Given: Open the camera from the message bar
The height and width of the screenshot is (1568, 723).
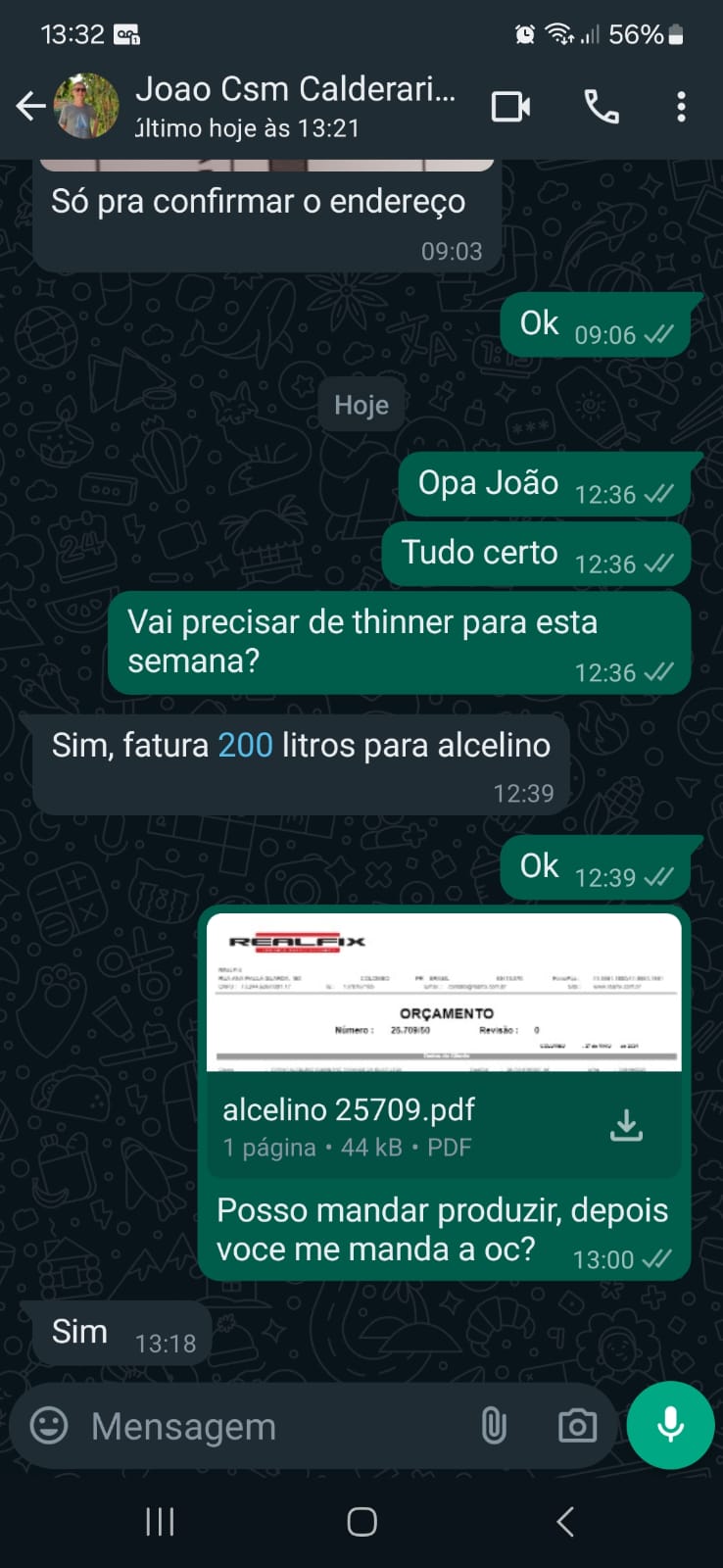Looking at the screenshot, I should point(577,1426).
